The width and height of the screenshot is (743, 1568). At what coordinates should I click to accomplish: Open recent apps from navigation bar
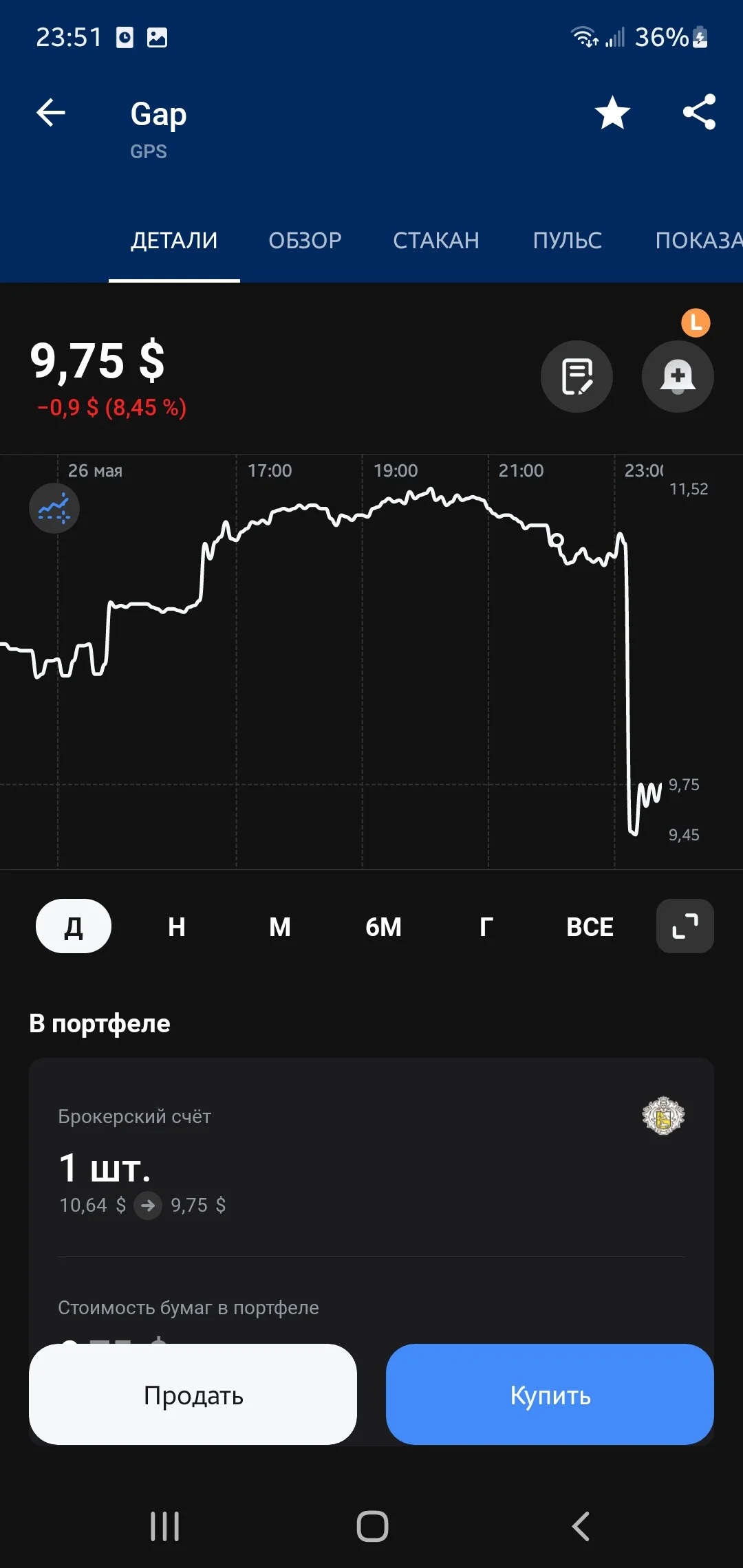165,1526
